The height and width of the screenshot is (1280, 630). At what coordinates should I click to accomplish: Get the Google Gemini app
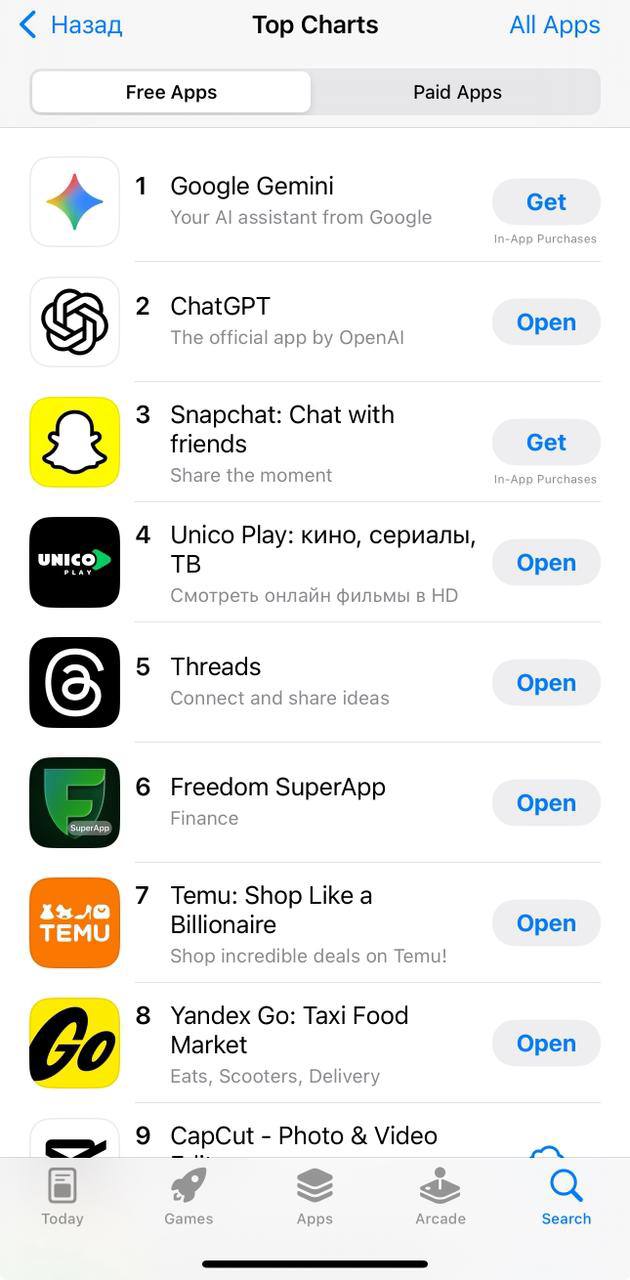(x=546, y=202)
